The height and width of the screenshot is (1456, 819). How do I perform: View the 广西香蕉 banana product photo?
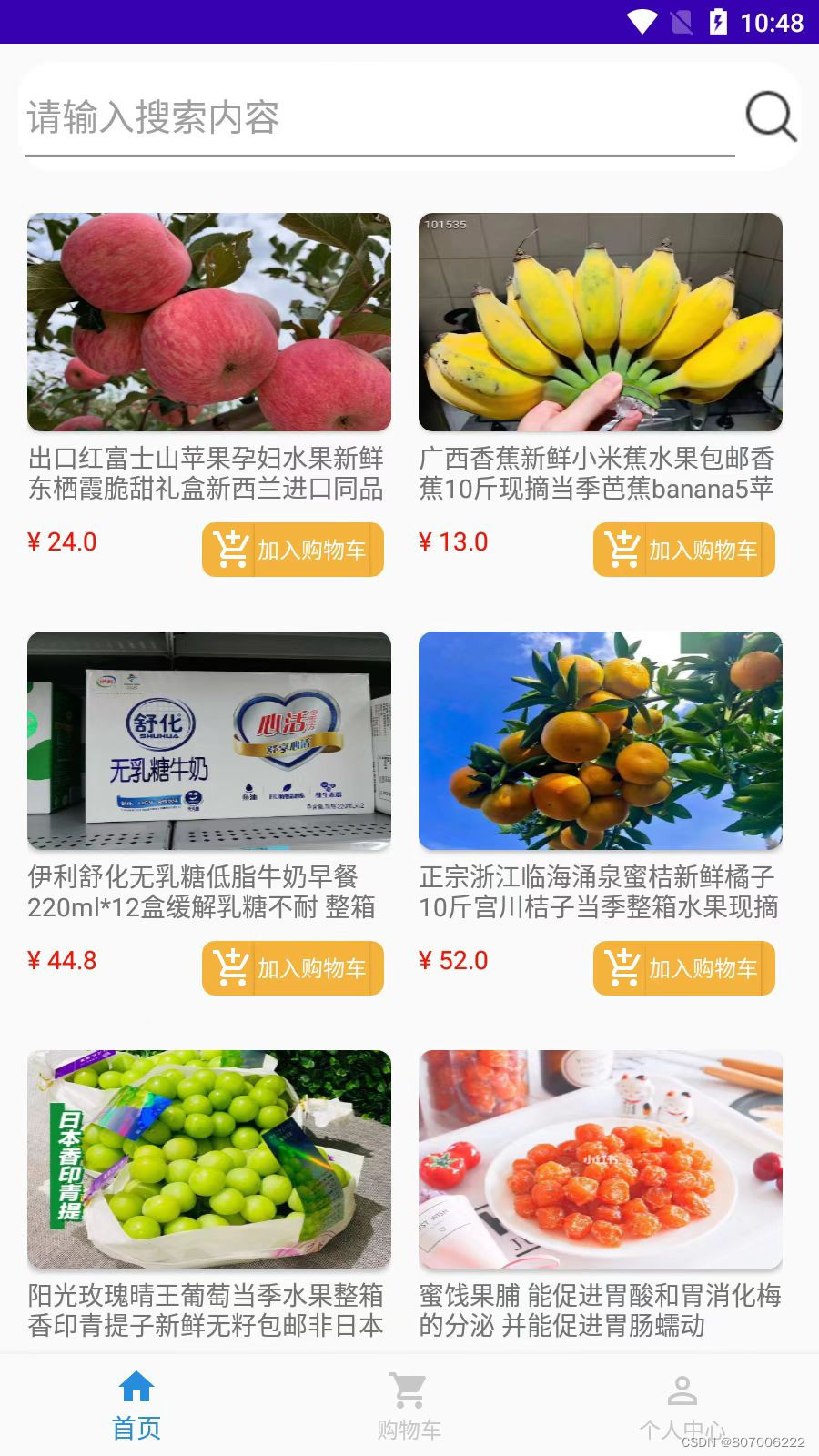(601, 322)
